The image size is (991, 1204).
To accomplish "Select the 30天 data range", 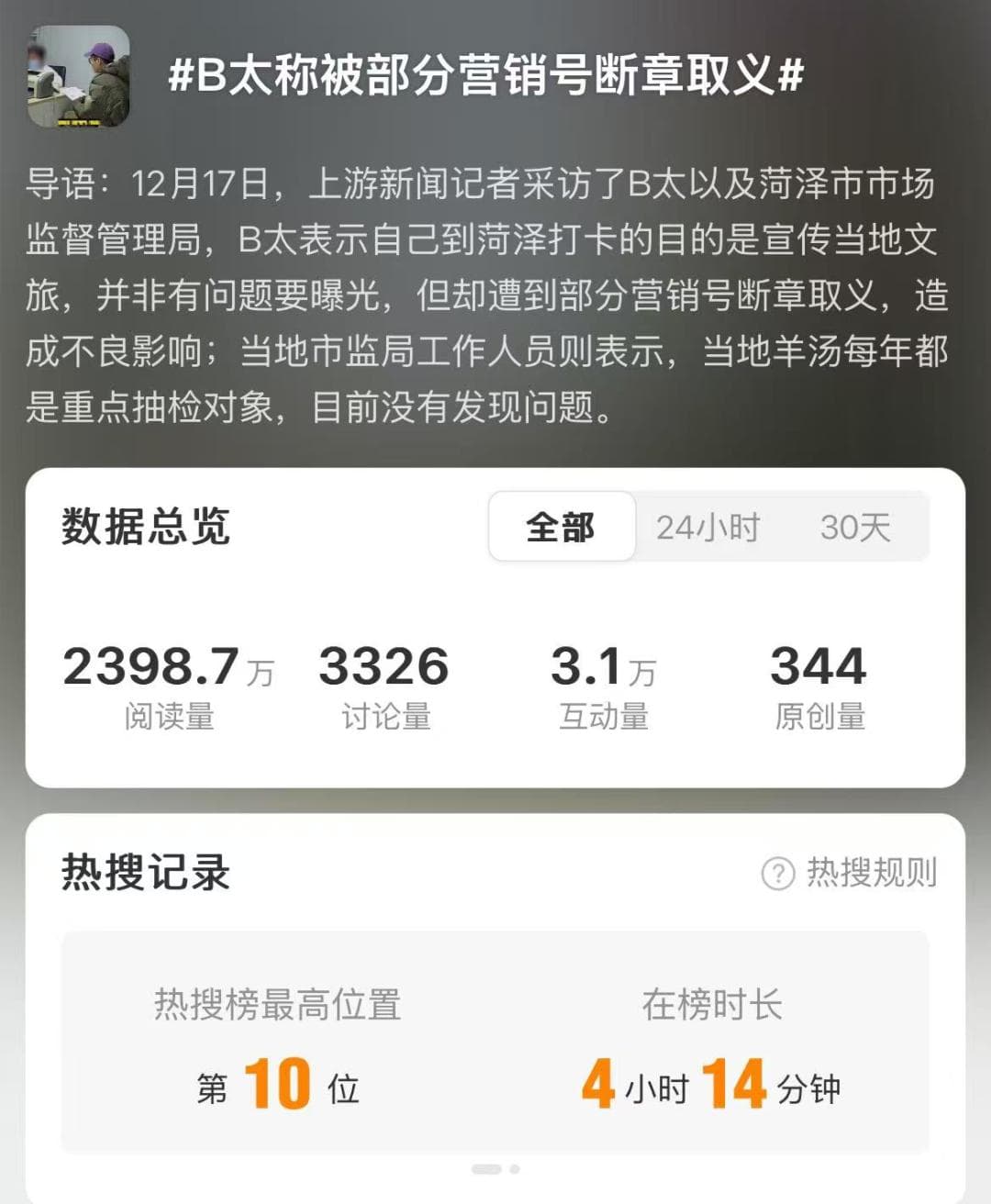I will click(855, 527).
